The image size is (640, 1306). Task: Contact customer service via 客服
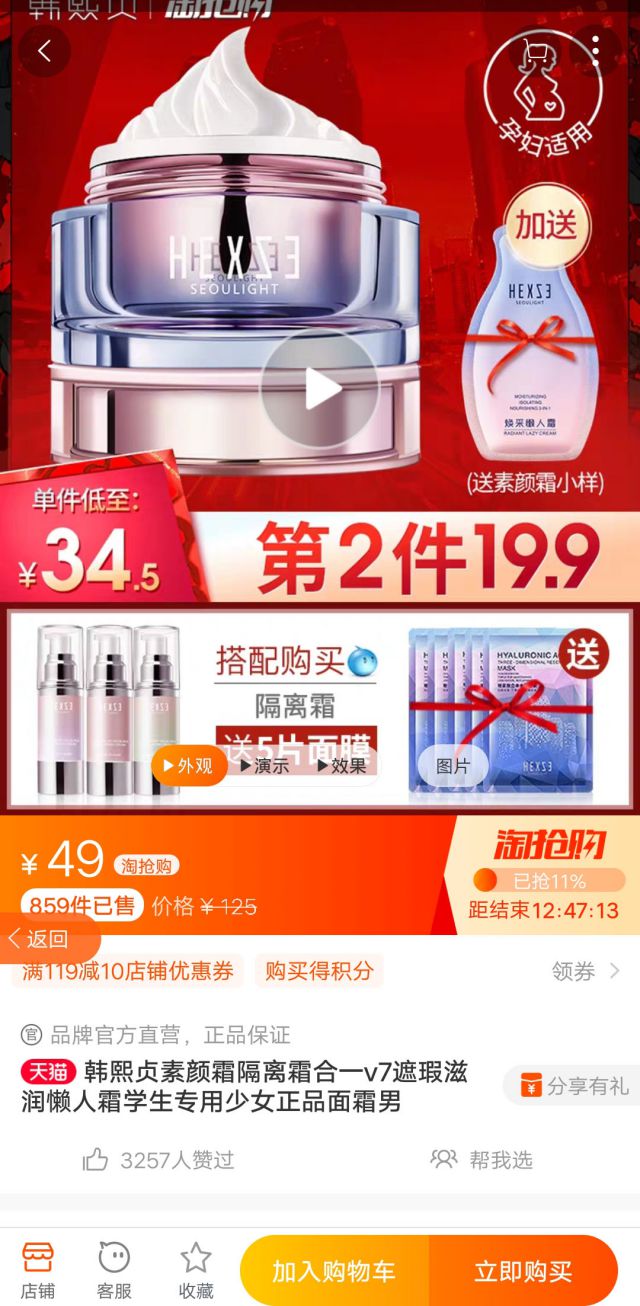(x=114, y=1269)
